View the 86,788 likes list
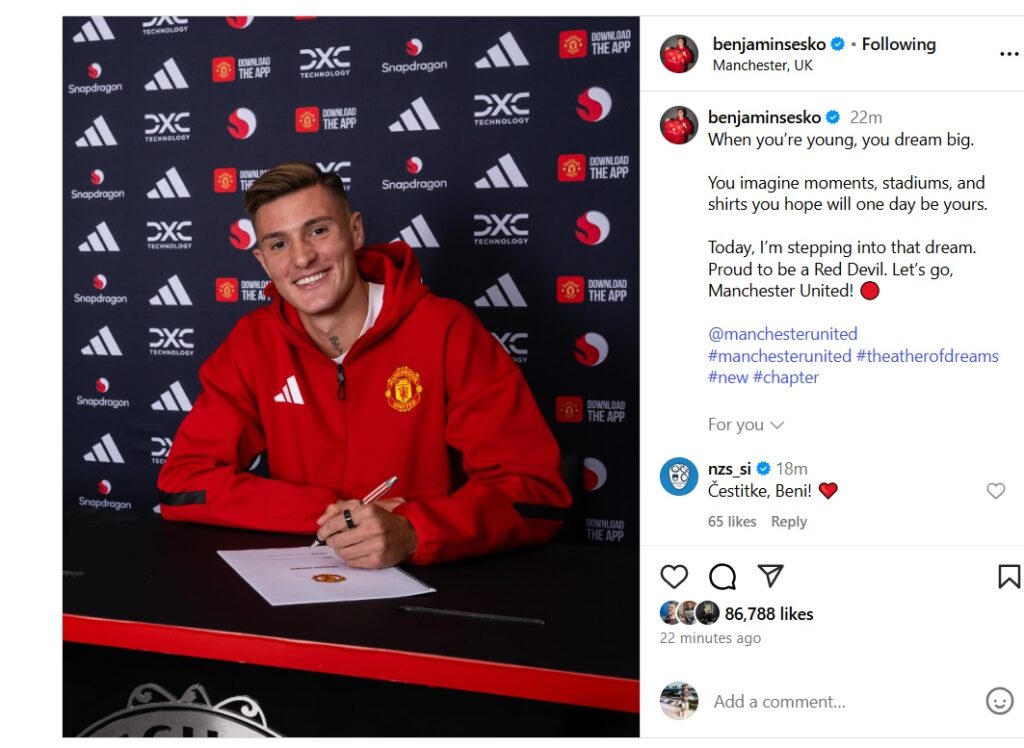Viewport: 1024px width, 748px height. click(x=768, y=614)
